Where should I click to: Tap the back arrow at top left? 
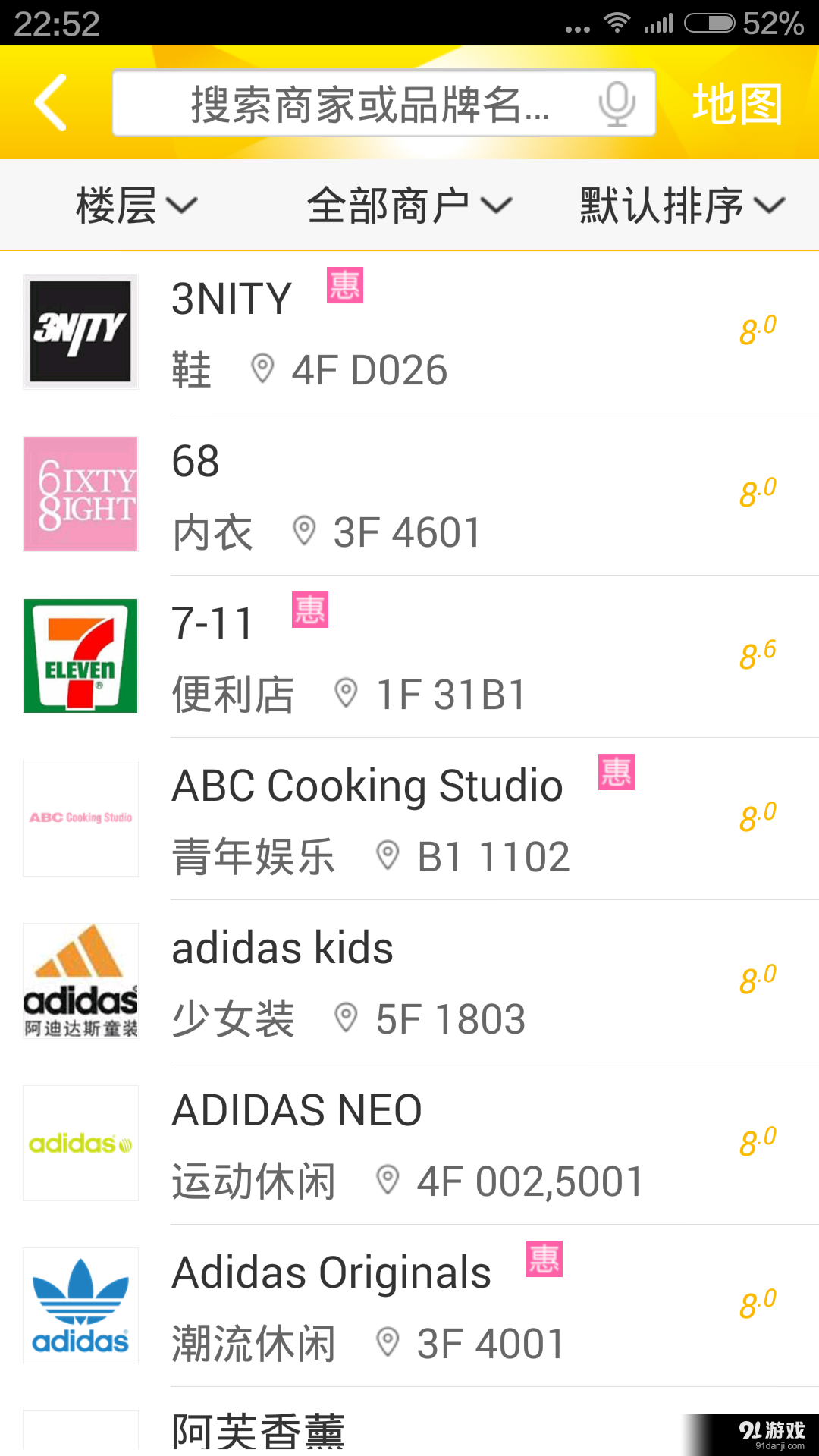[48, 102]
